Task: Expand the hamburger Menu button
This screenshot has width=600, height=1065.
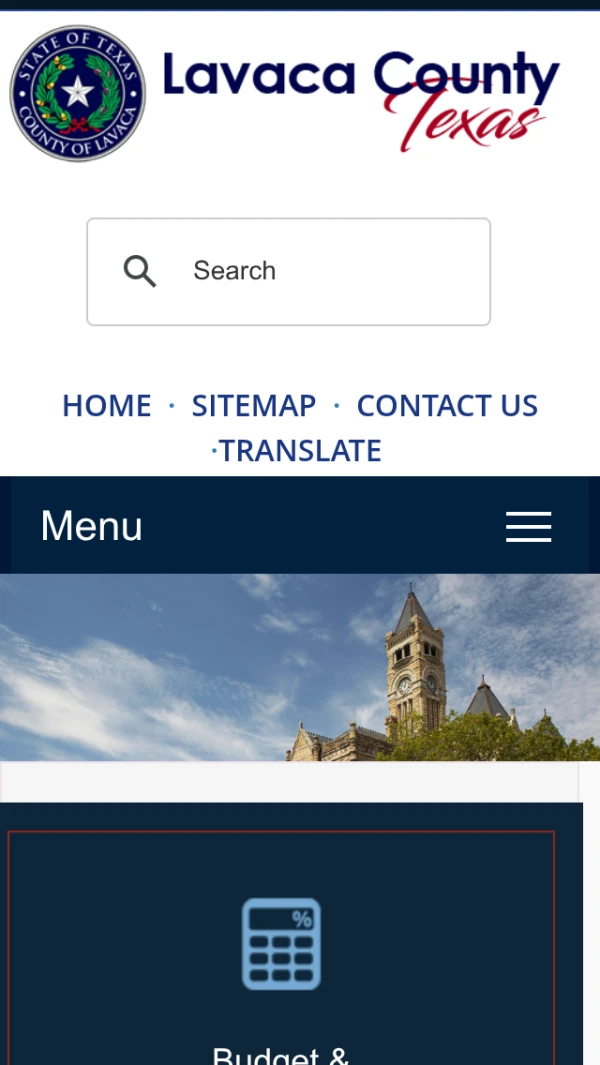Action: point(528,526)
